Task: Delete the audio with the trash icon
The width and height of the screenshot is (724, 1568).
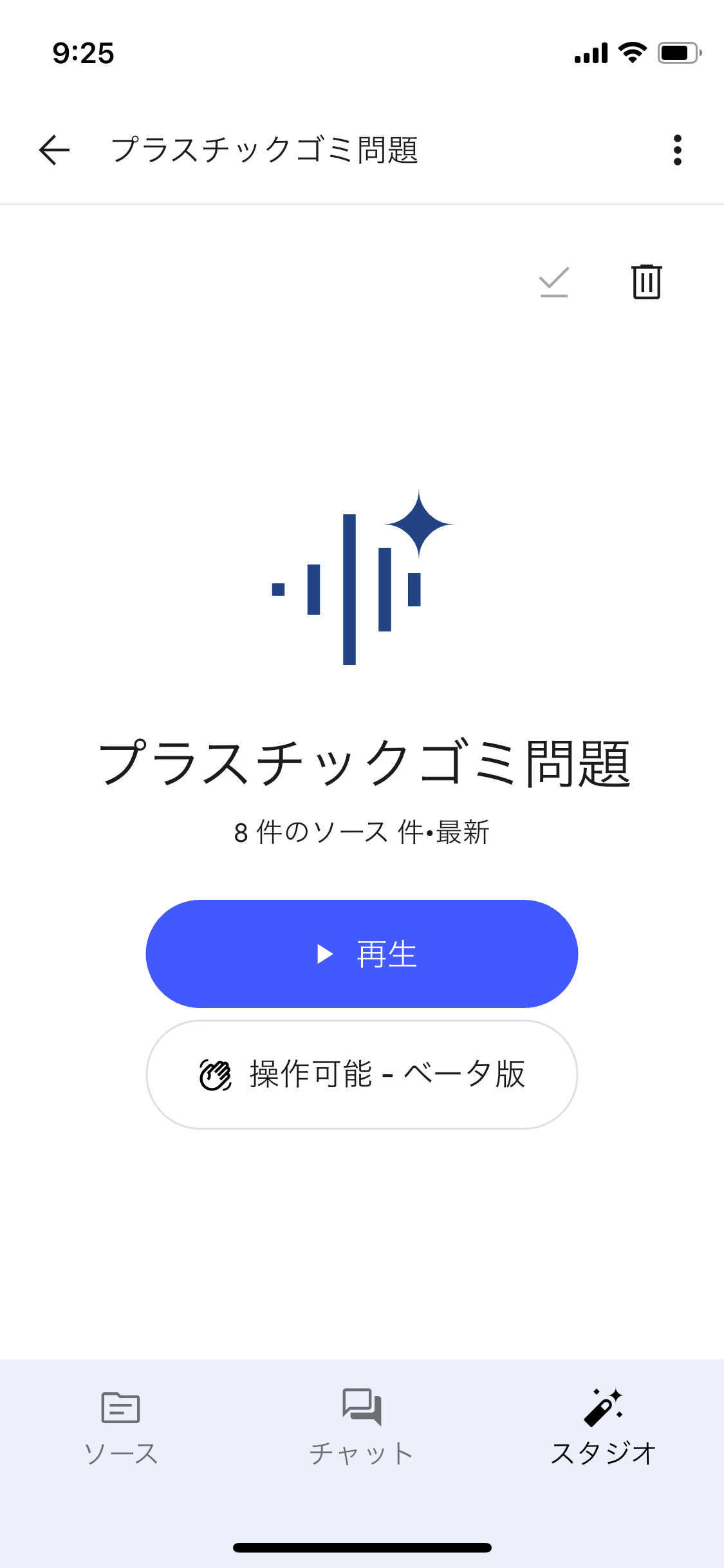Action: tap(647, 282)
